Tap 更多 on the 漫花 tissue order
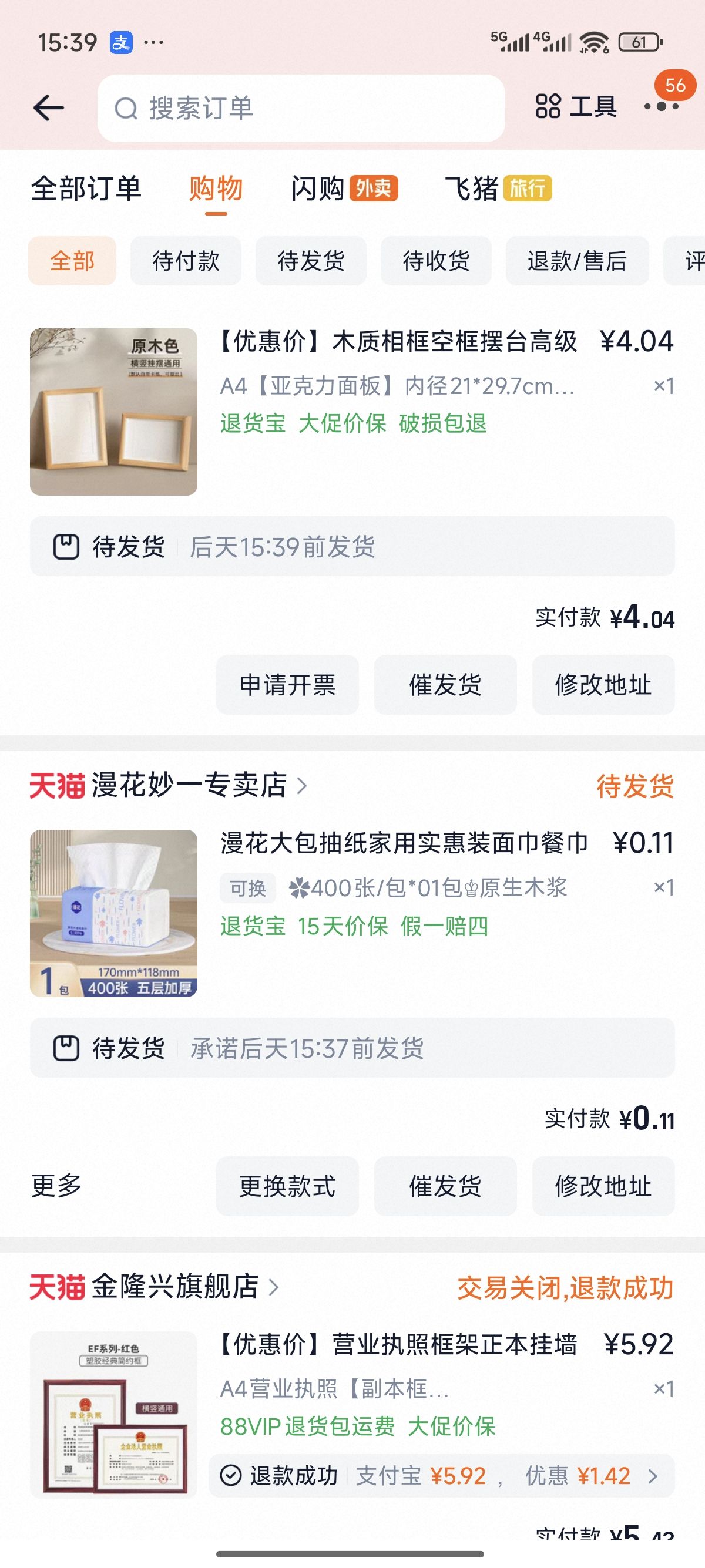The height and width of the screenshot is (1568, 705). 56,1186
